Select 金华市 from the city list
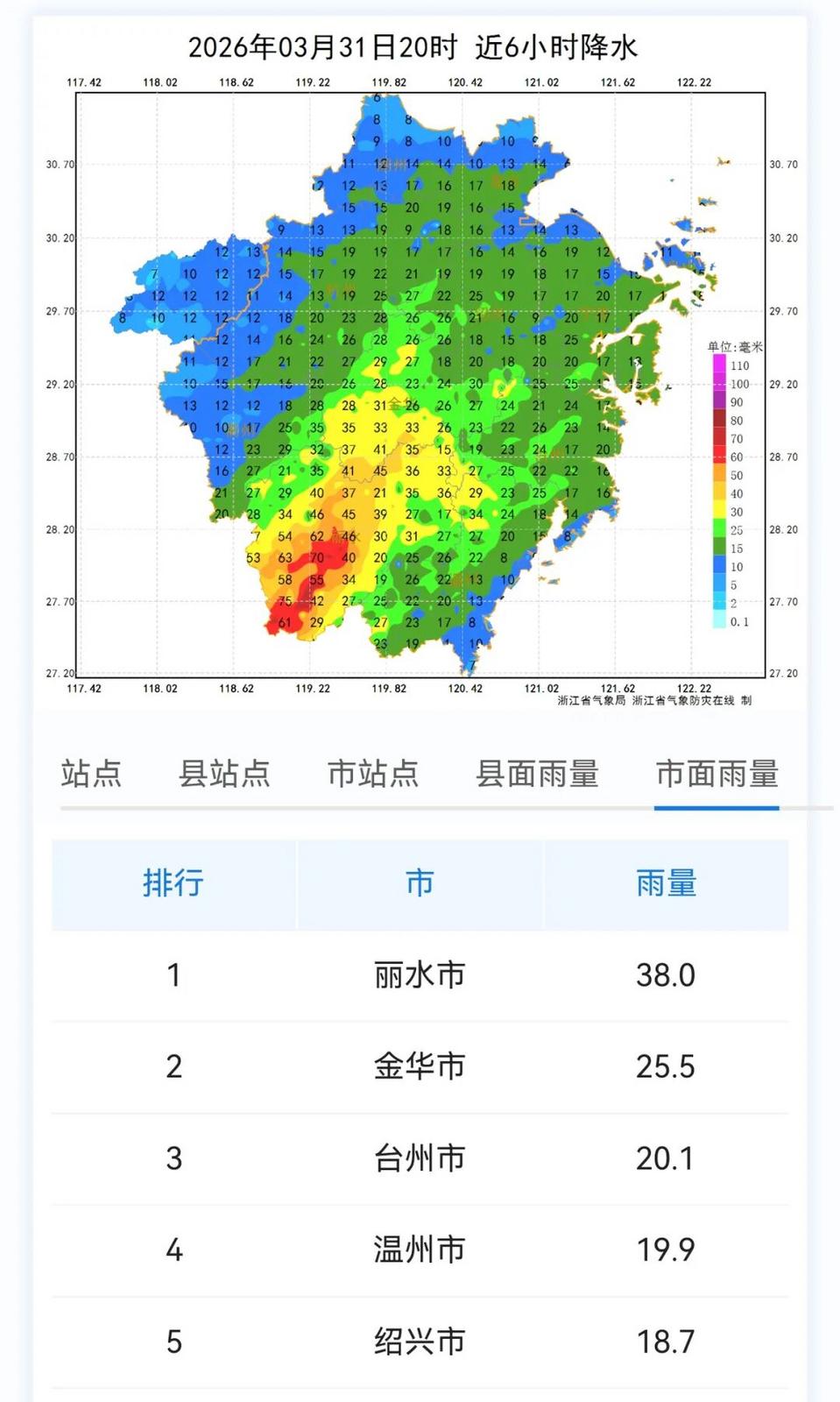The width and height of the screenshot is (840, 1402). [x=418, y=1066]
